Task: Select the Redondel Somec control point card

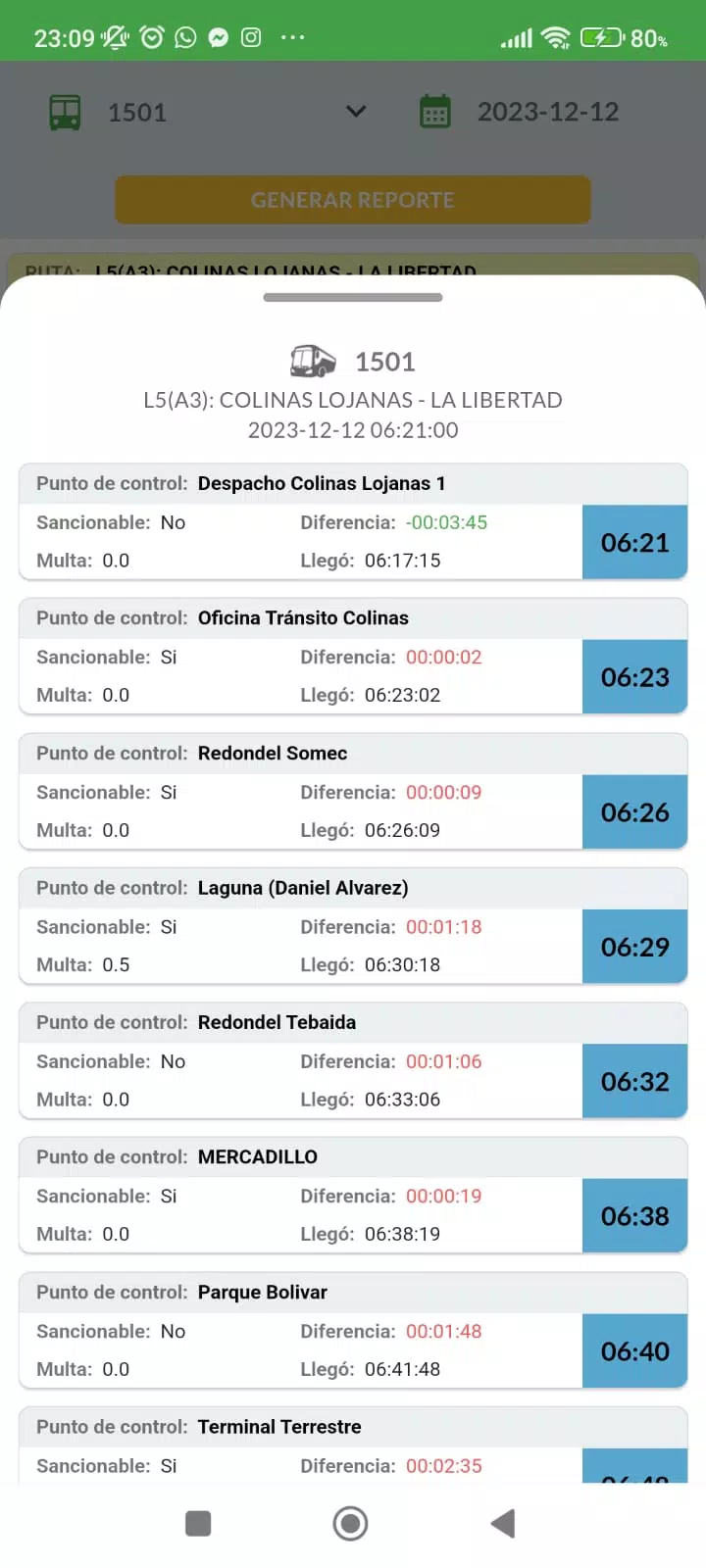Action: [353, 792]
